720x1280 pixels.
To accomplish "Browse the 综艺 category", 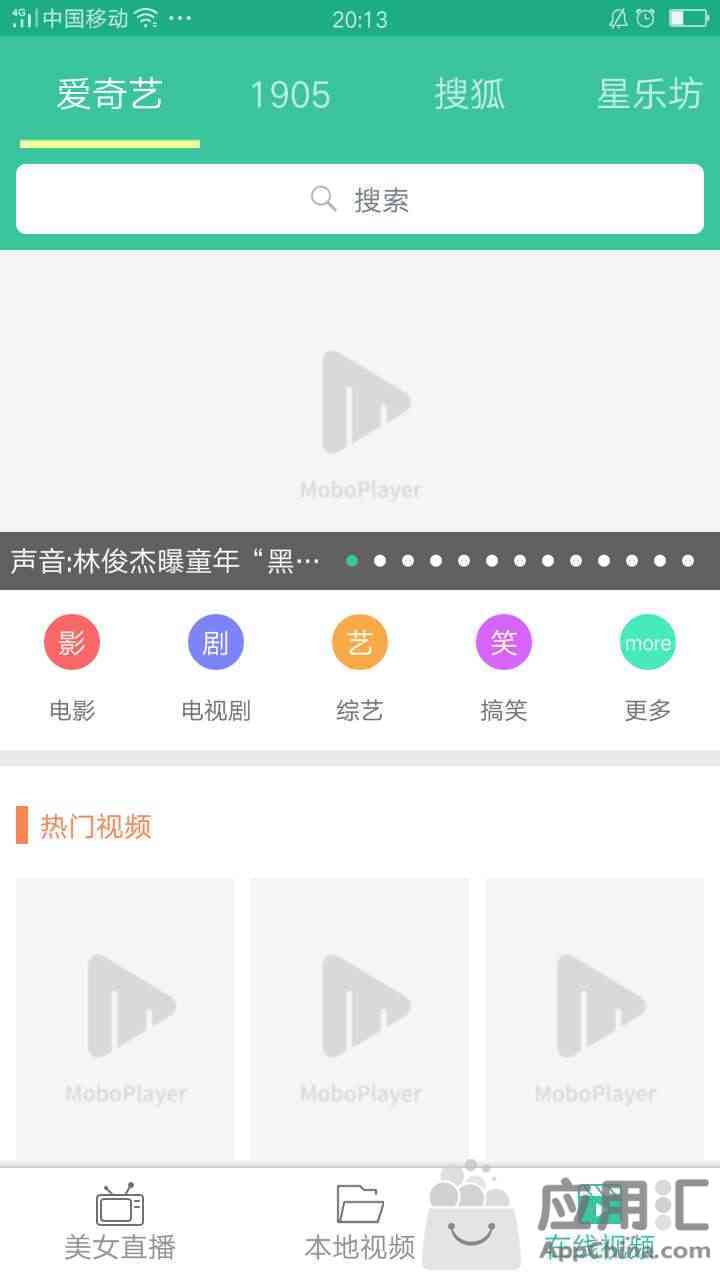I will (x=360, y=669).
